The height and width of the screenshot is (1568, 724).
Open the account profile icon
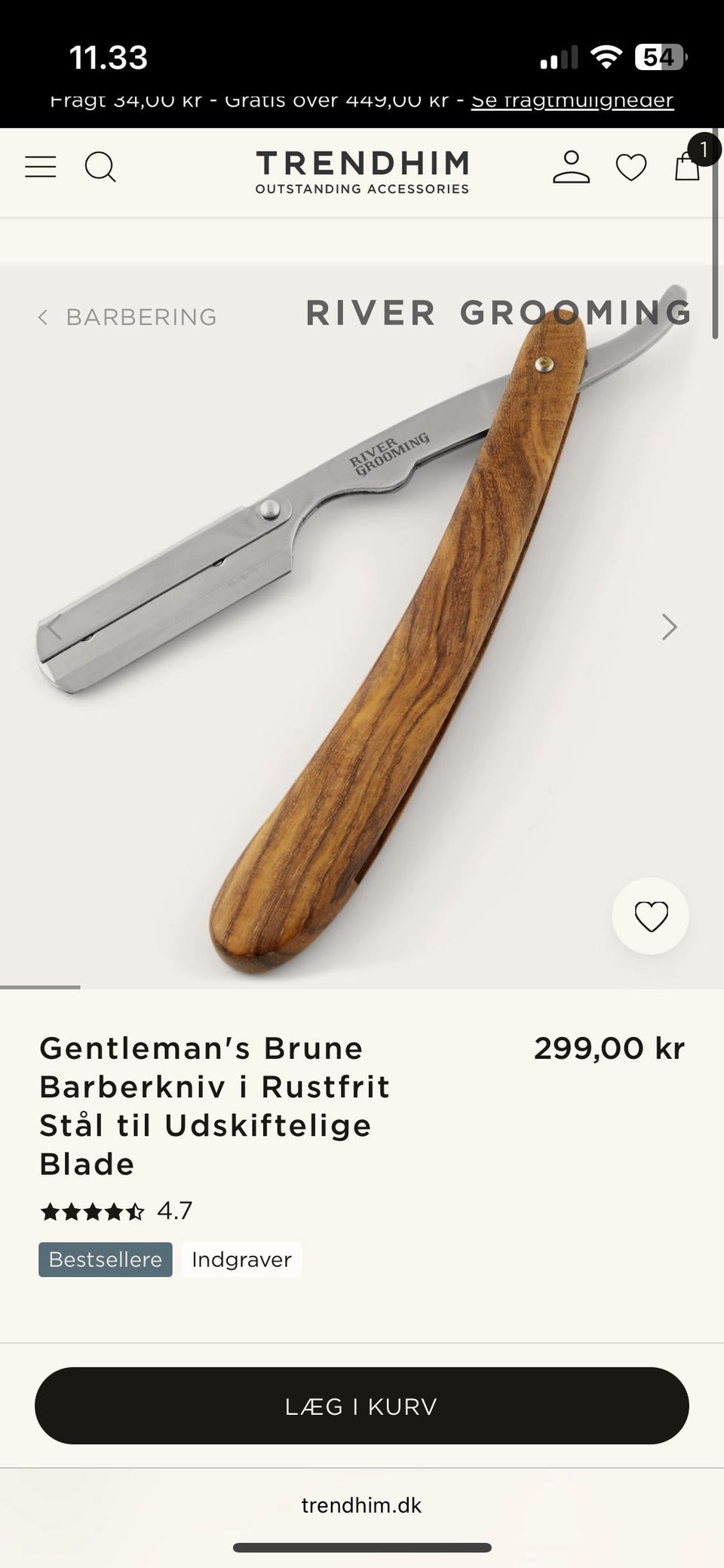[x=571, y=167]
